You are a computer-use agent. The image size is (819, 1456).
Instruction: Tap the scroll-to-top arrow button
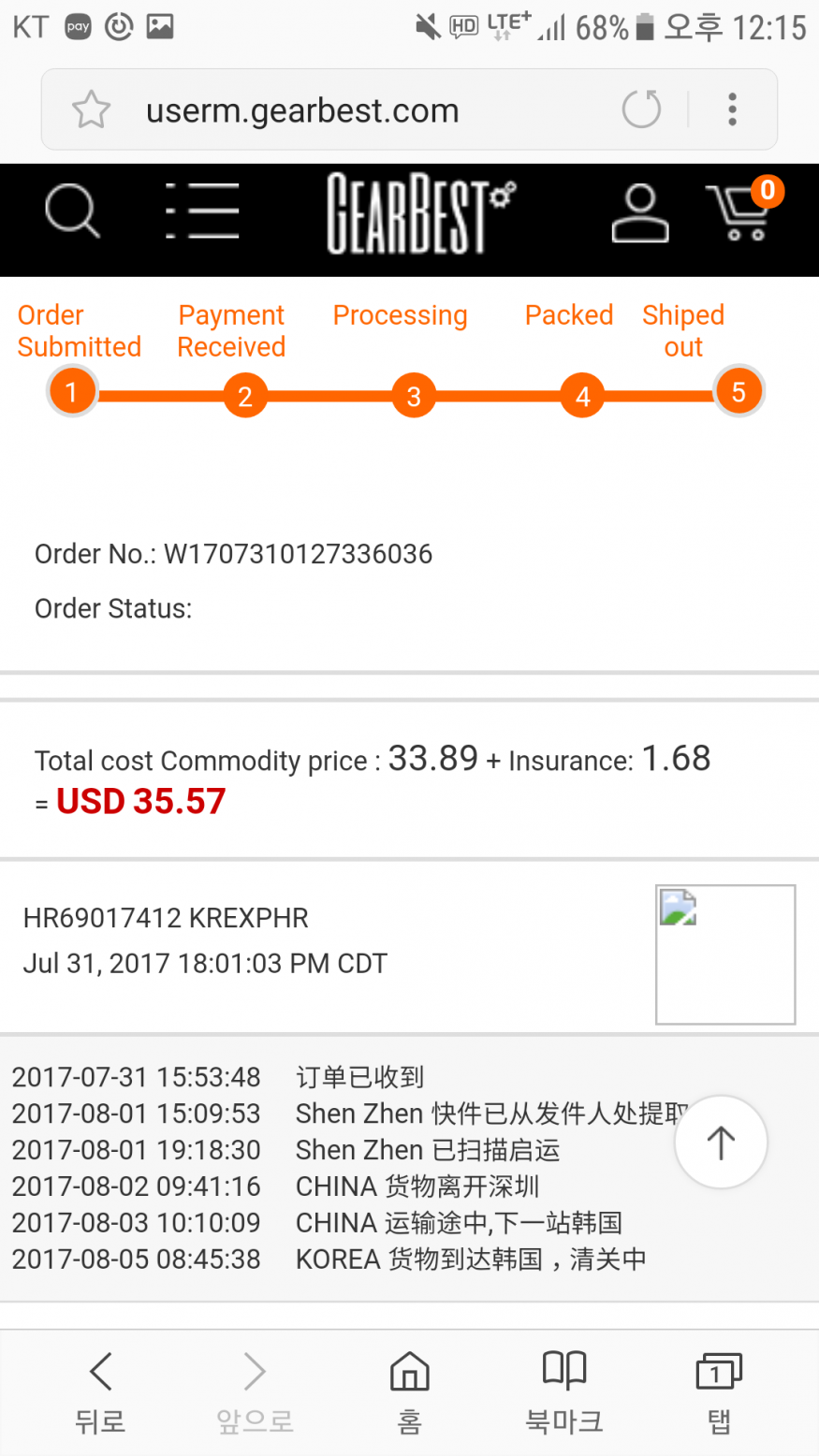pyautogui.click(x=721, y=1143)
